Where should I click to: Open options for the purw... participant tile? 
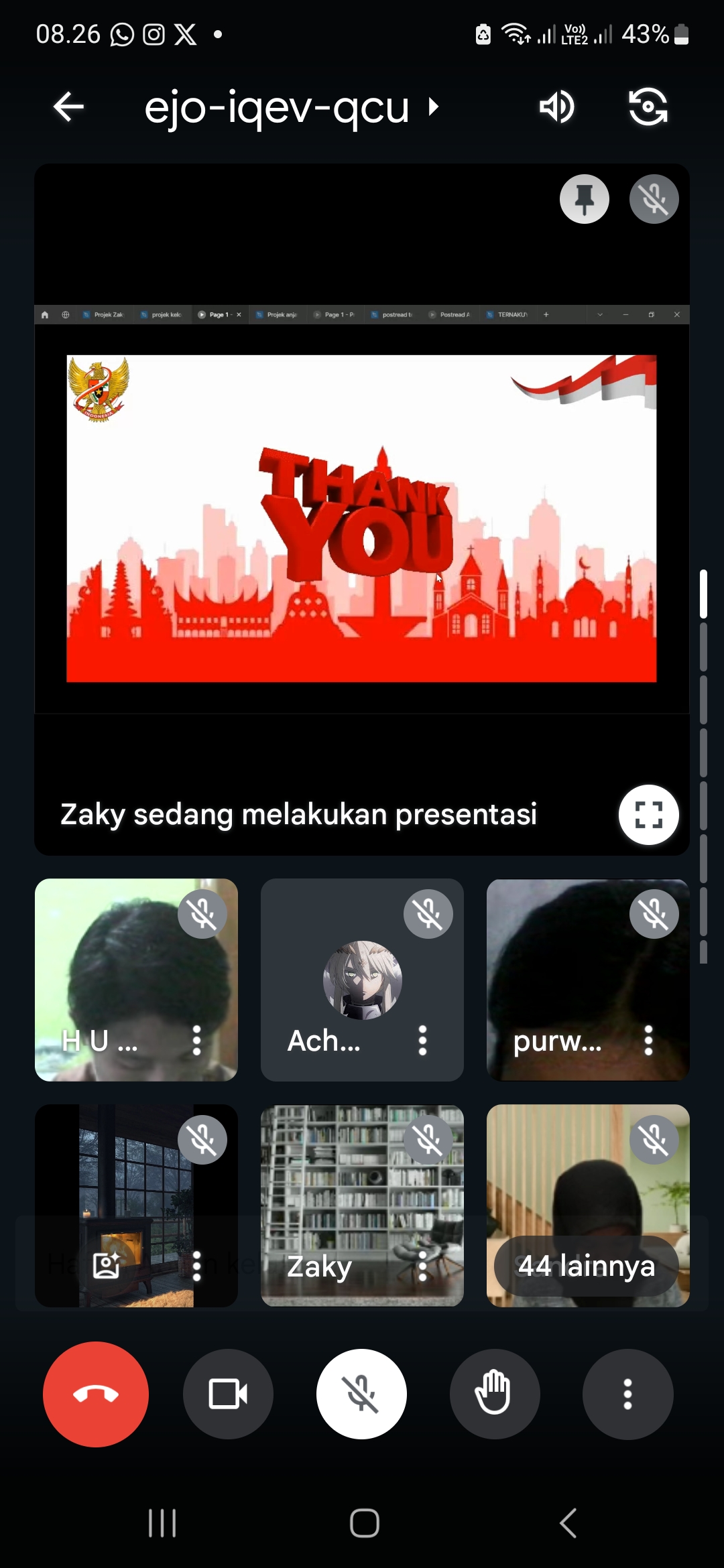[x=648, y=1041]
